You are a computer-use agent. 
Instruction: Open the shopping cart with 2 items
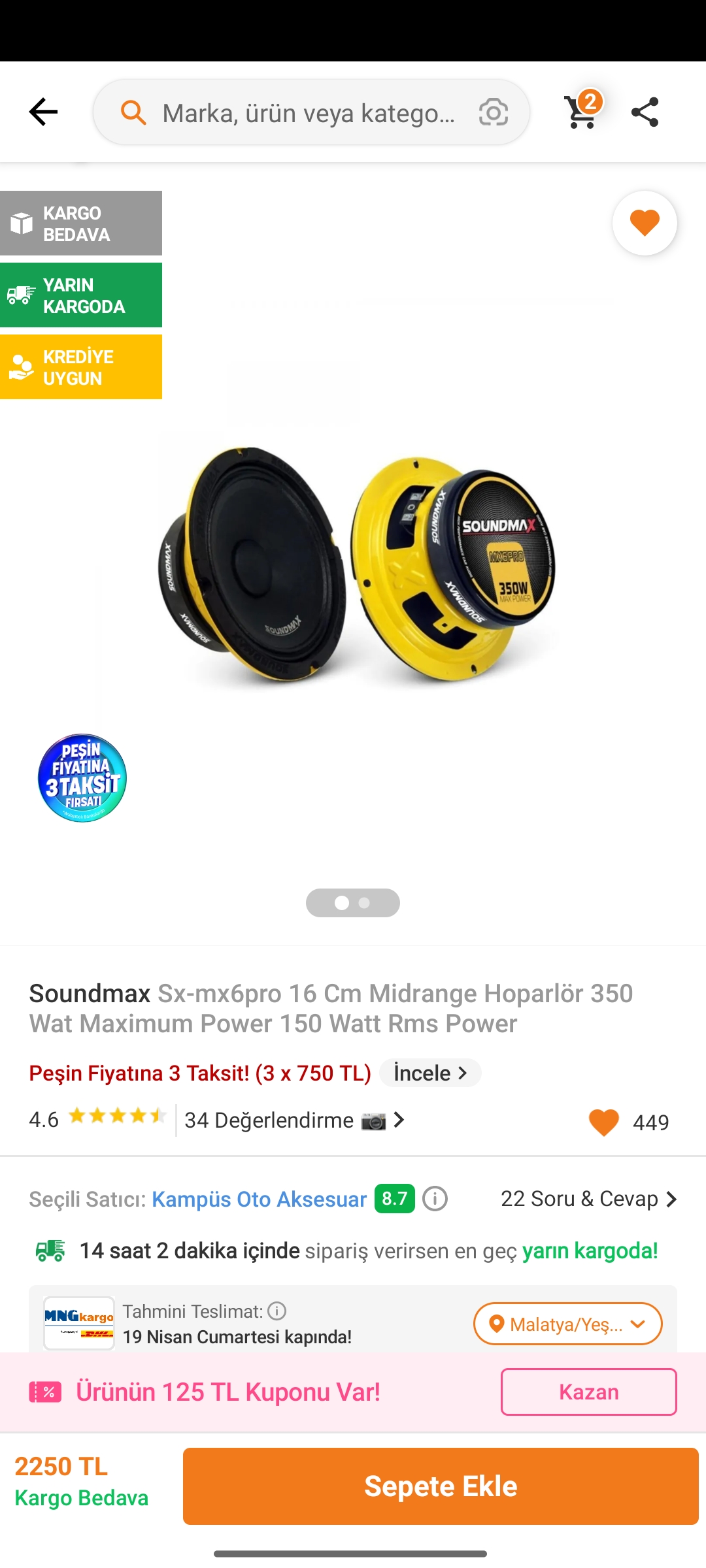point(582,112)
